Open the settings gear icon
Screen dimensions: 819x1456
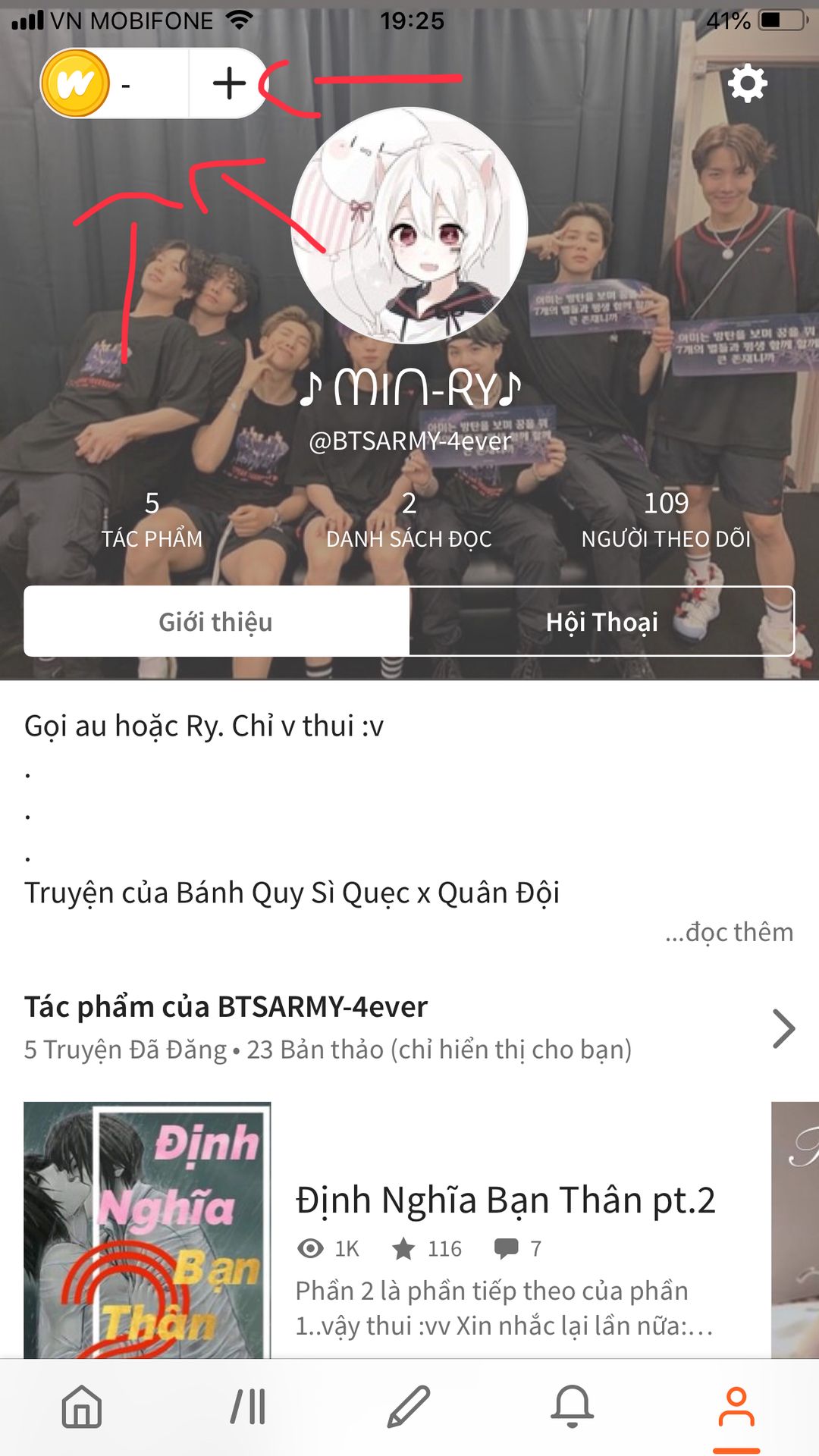[747, 83]
